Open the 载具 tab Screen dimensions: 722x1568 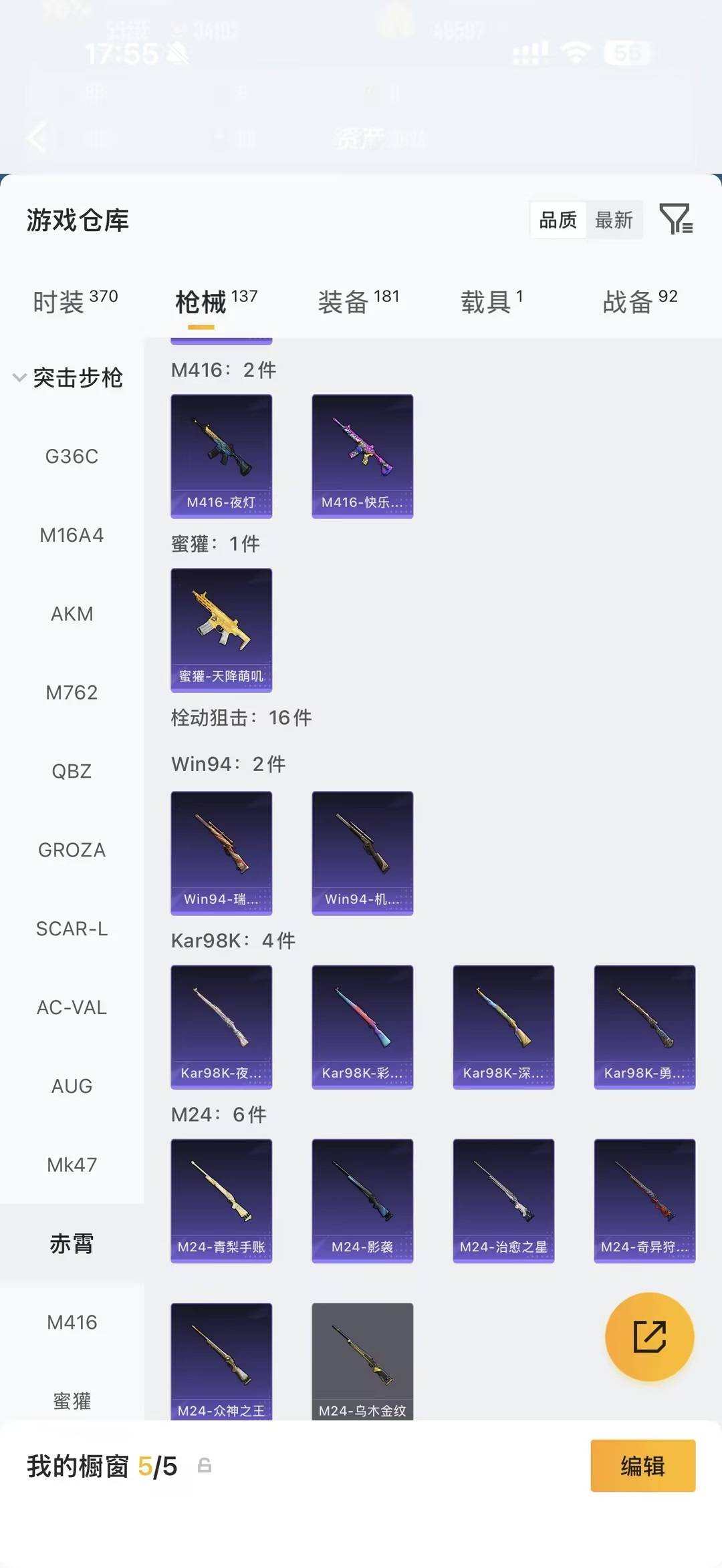pos(492,301)
